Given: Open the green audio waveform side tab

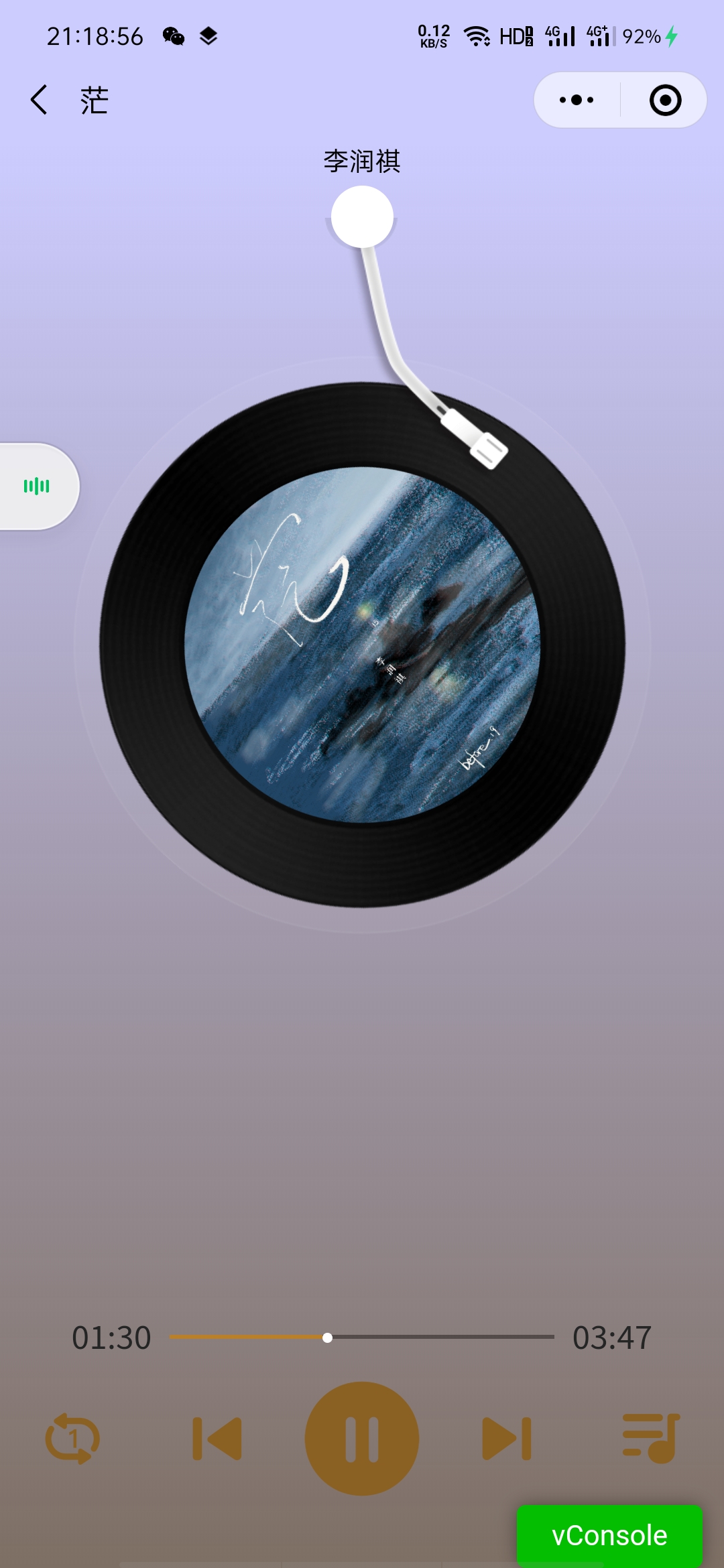Looking at the screenshot, I should coord(37,486).
